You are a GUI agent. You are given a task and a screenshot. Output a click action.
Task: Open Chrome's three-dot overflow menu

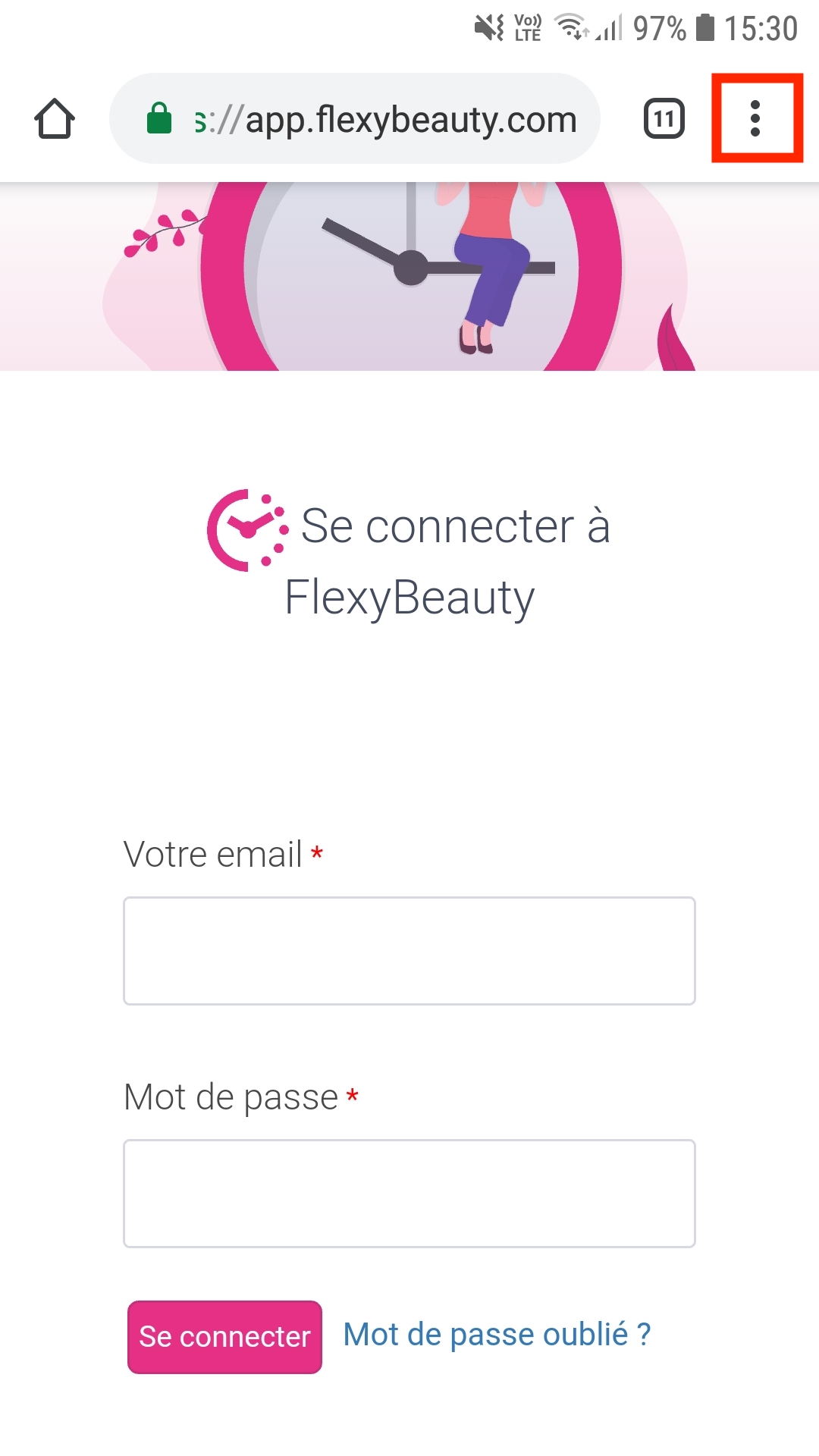pyautogui.click(x=755, y=118)
